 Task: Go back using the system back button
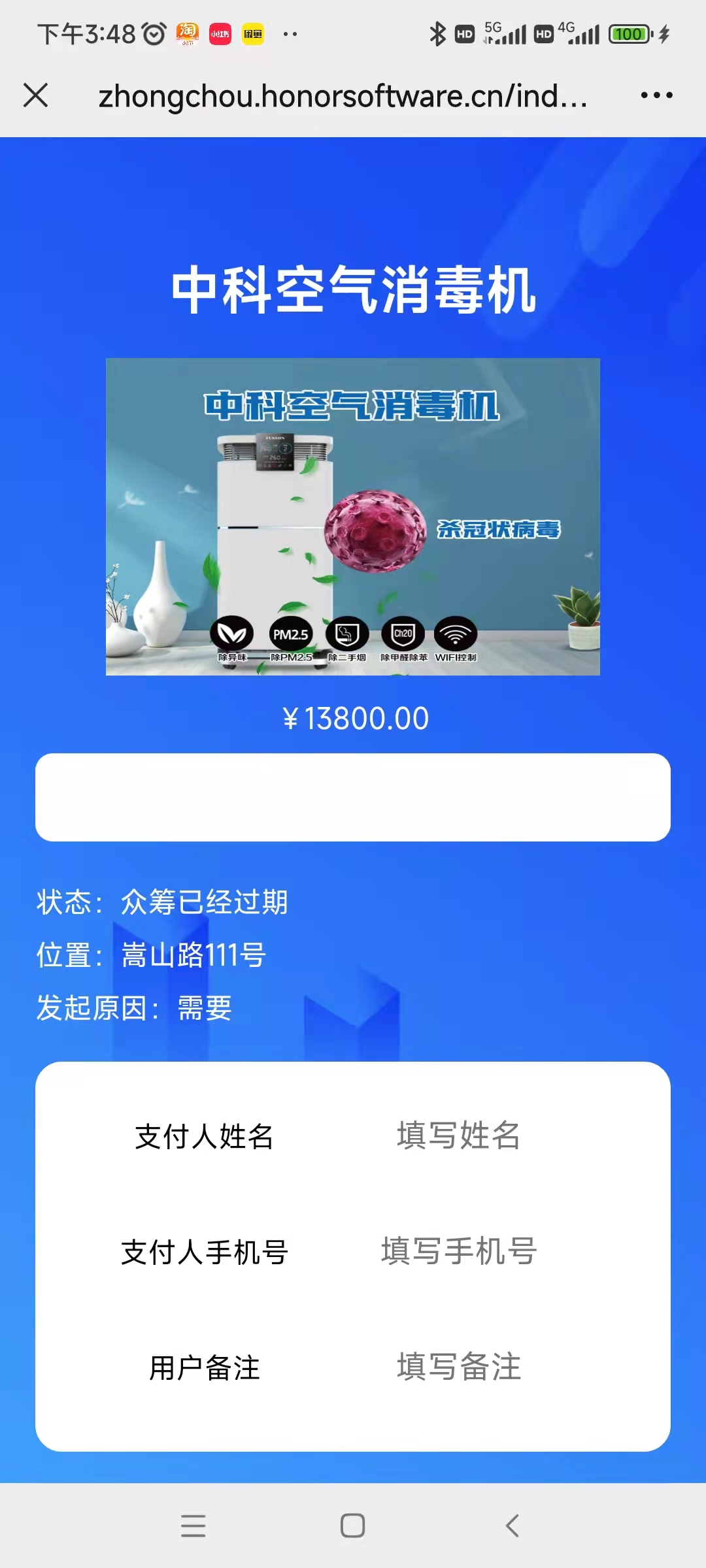(x=513, y=1526)
